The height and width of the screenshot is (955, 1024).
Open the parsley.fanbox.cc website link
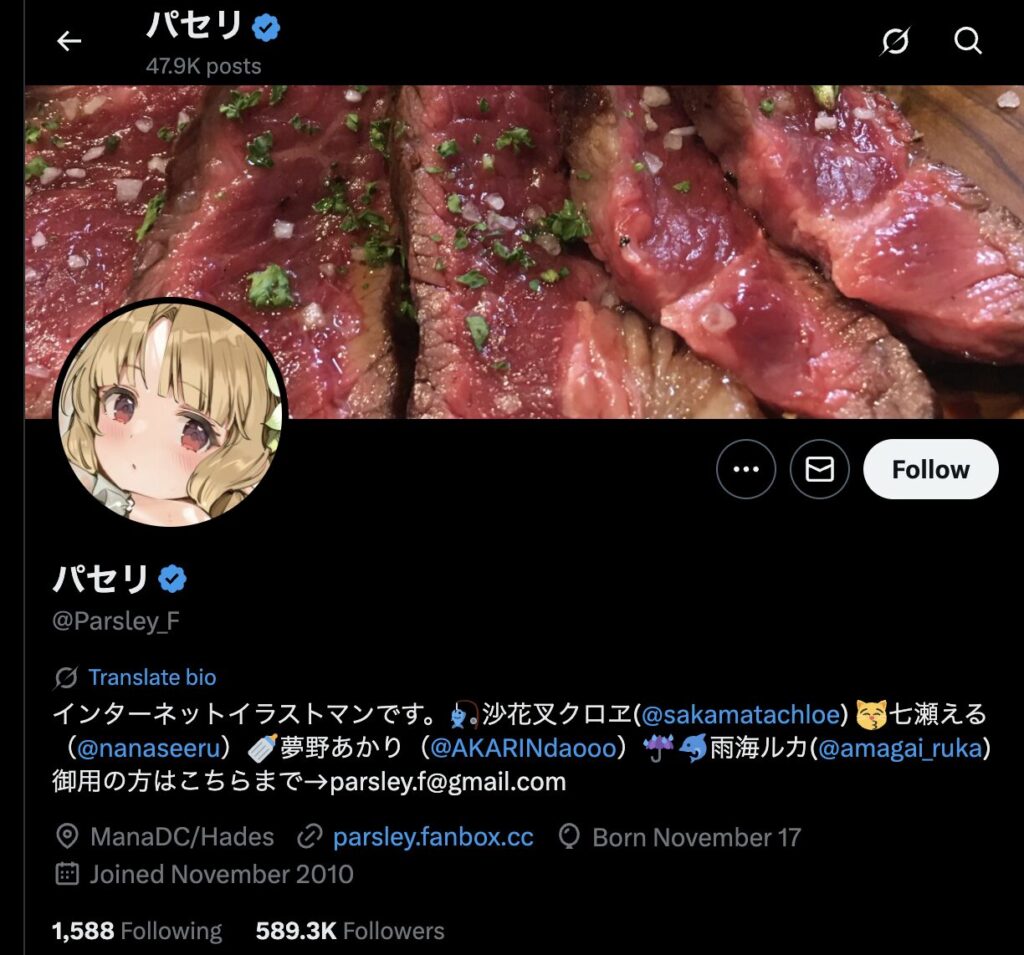(432, 837)
